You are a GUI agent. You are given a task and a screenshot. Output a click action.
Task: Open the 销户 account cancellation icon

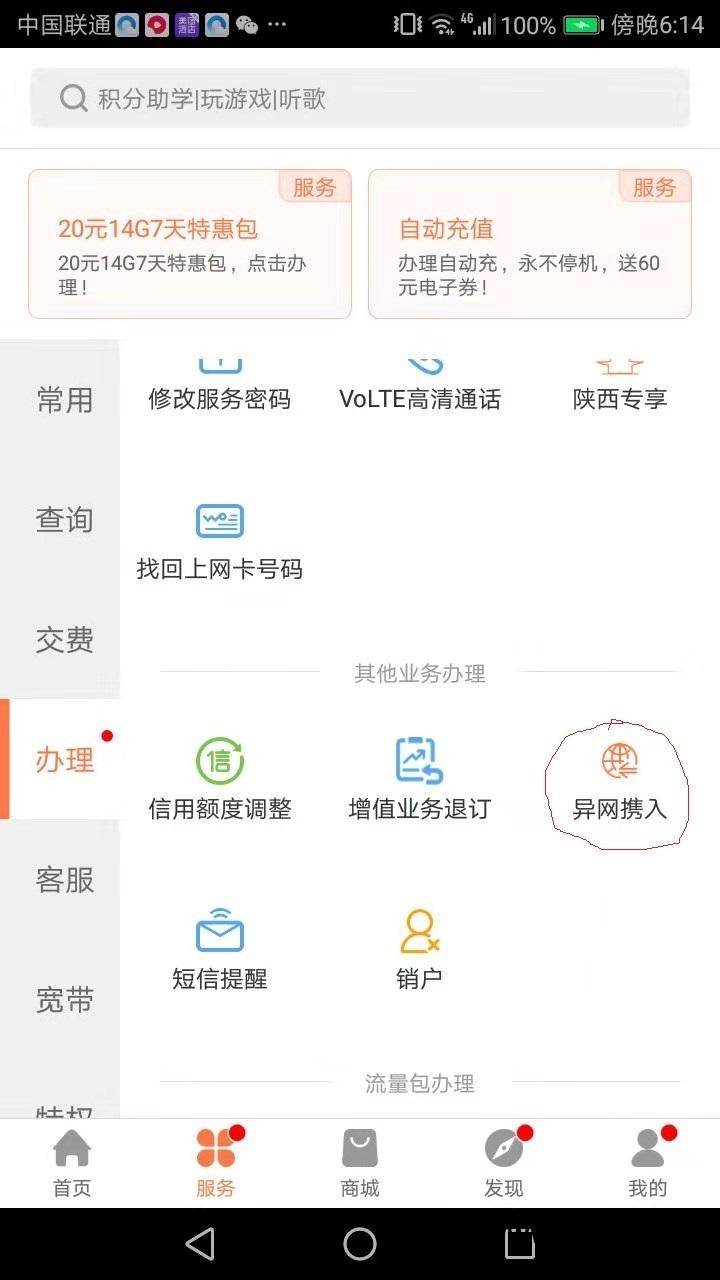click(x=420, y=950)
